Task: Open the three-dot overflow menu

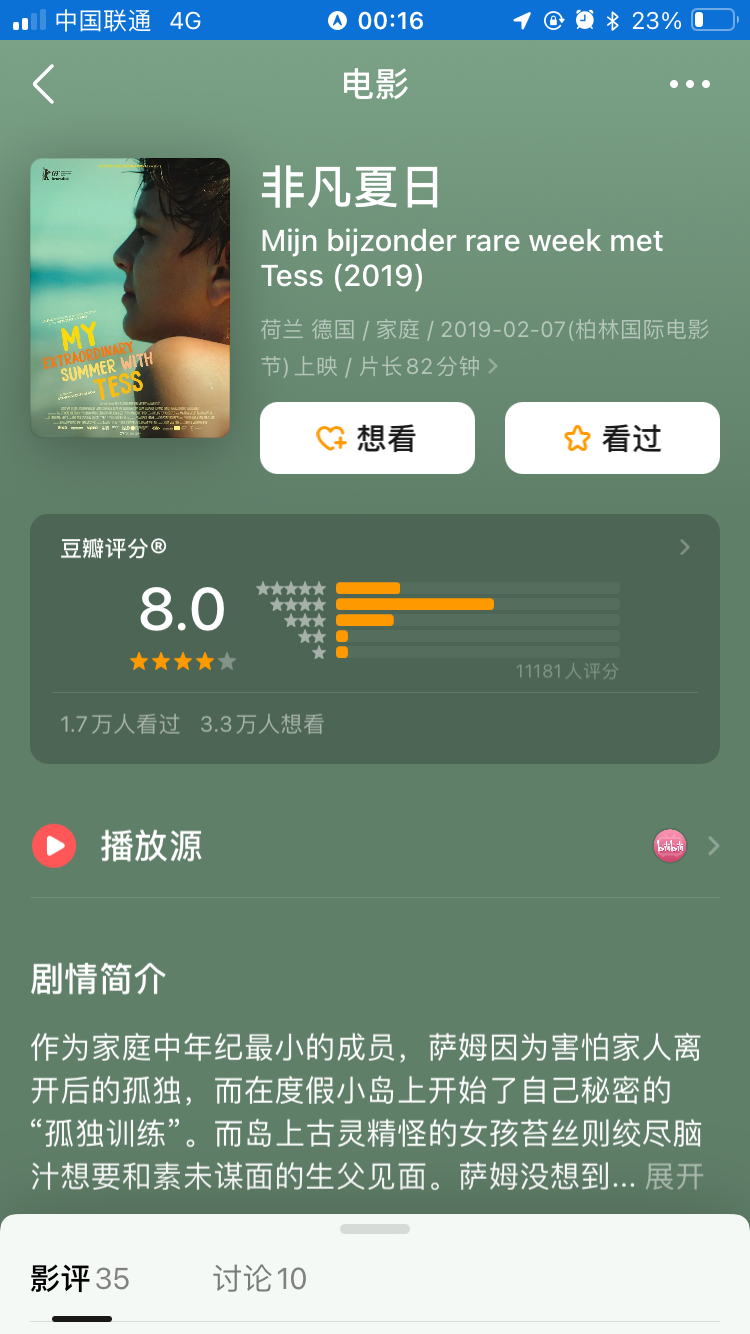Action: tap(689, 85)
